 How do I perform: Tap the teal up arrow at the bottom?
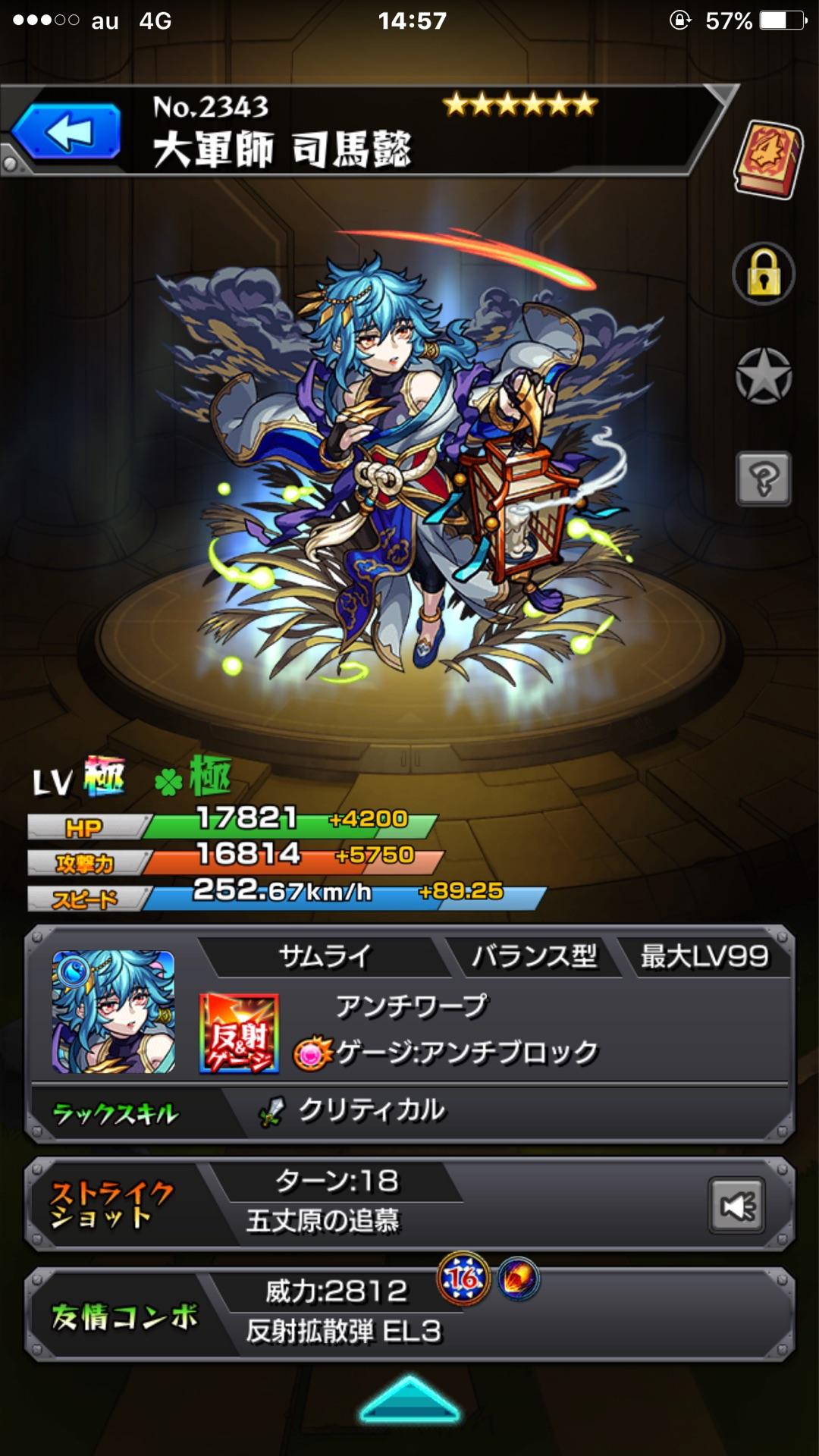pos(409,1399)
